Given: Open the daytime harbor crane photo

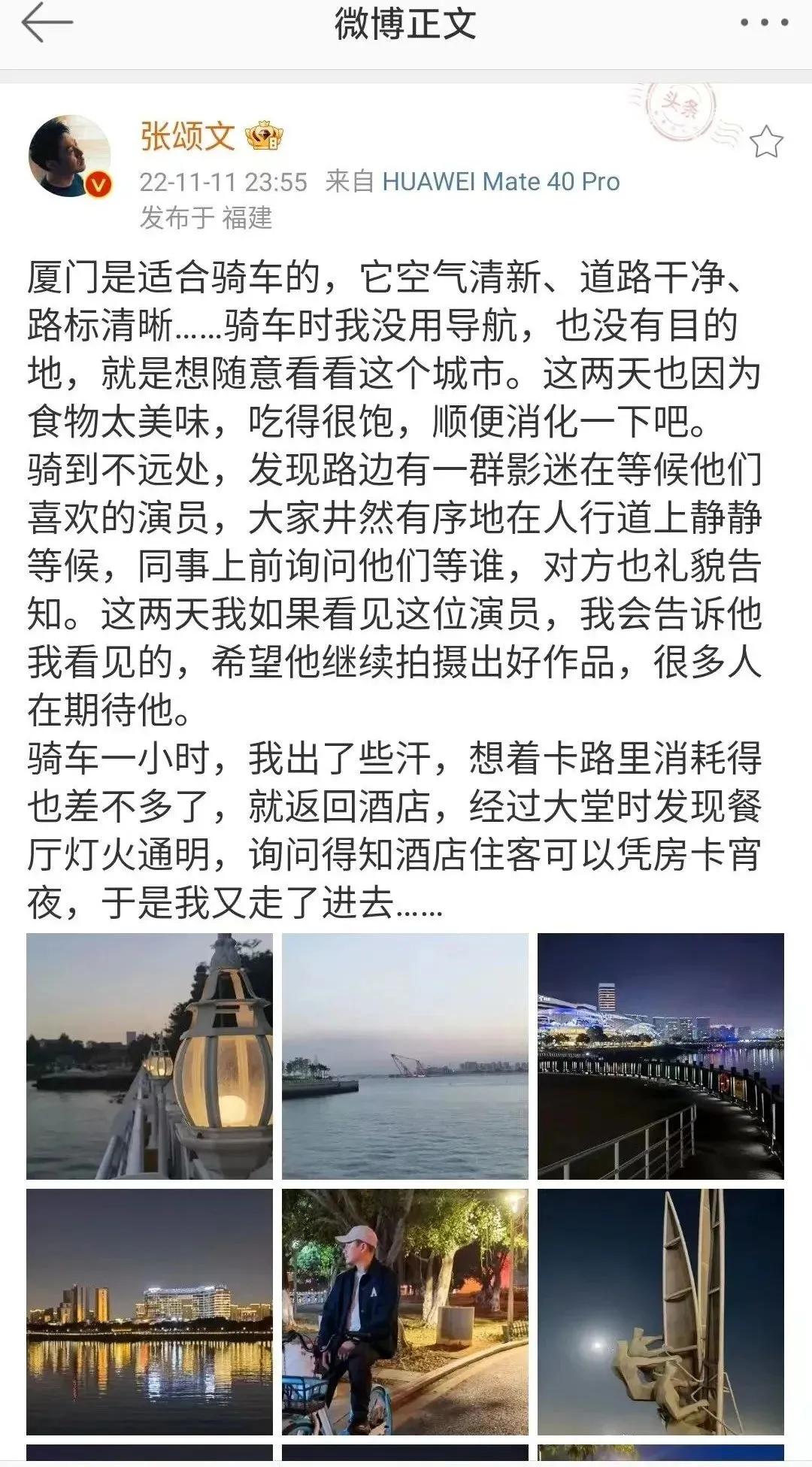Looking at the screenshot, I should (406, 1053).
